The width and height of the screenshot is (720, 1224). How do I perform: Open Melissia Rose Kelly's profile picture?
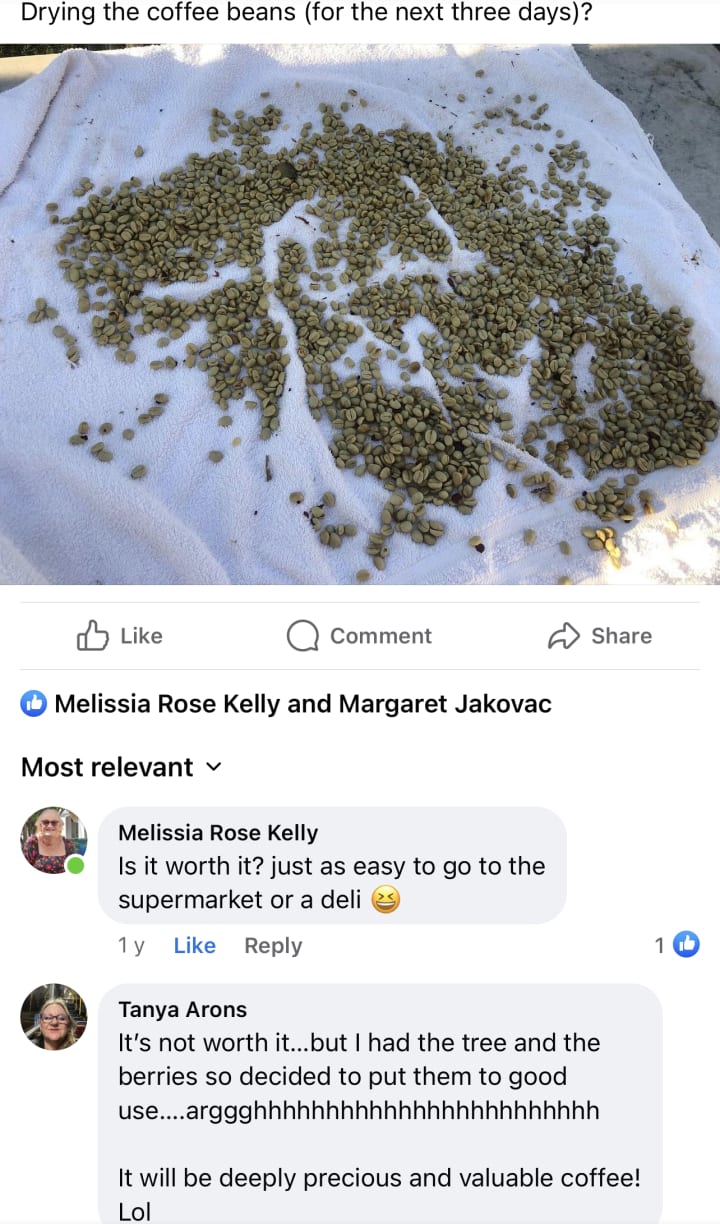[54, 841]
